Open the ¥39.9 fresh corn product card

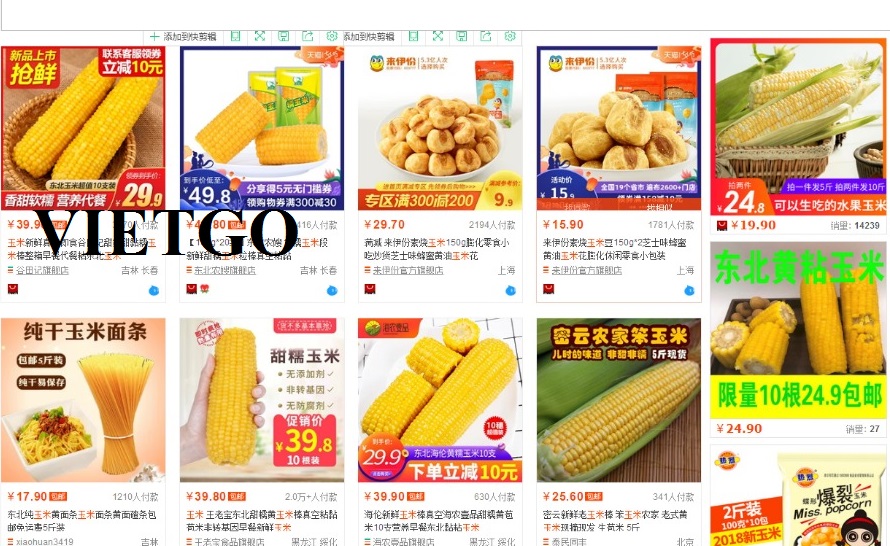(x=83, y=128)
